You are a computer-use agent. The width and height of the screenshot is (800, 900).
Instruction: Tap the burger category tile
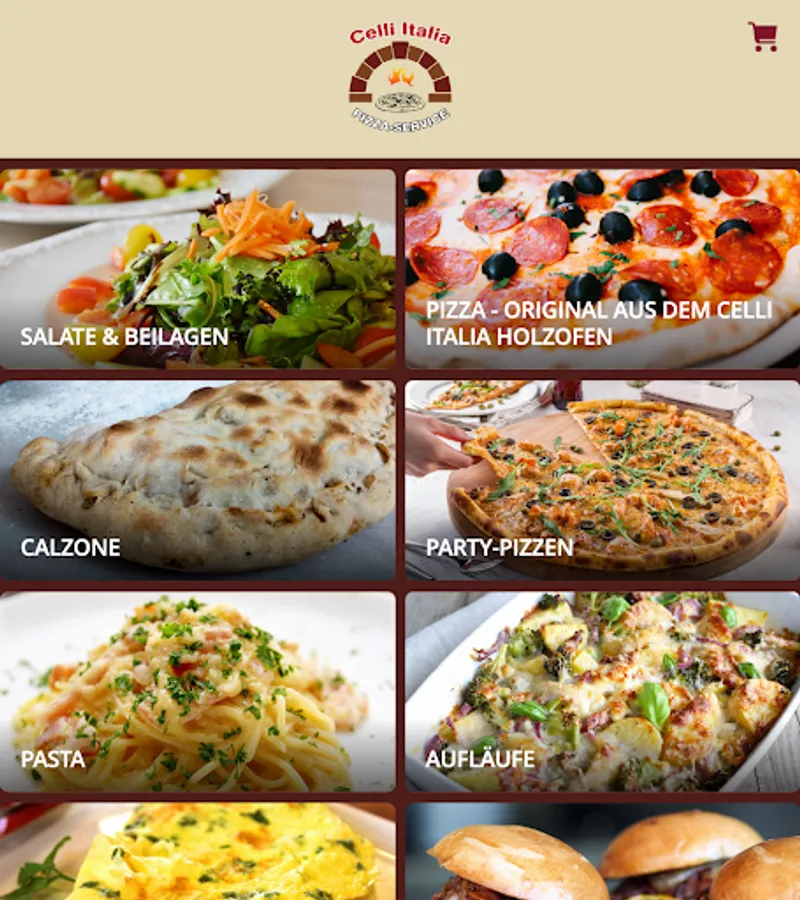pyautogui.click(x=603, y=852)
